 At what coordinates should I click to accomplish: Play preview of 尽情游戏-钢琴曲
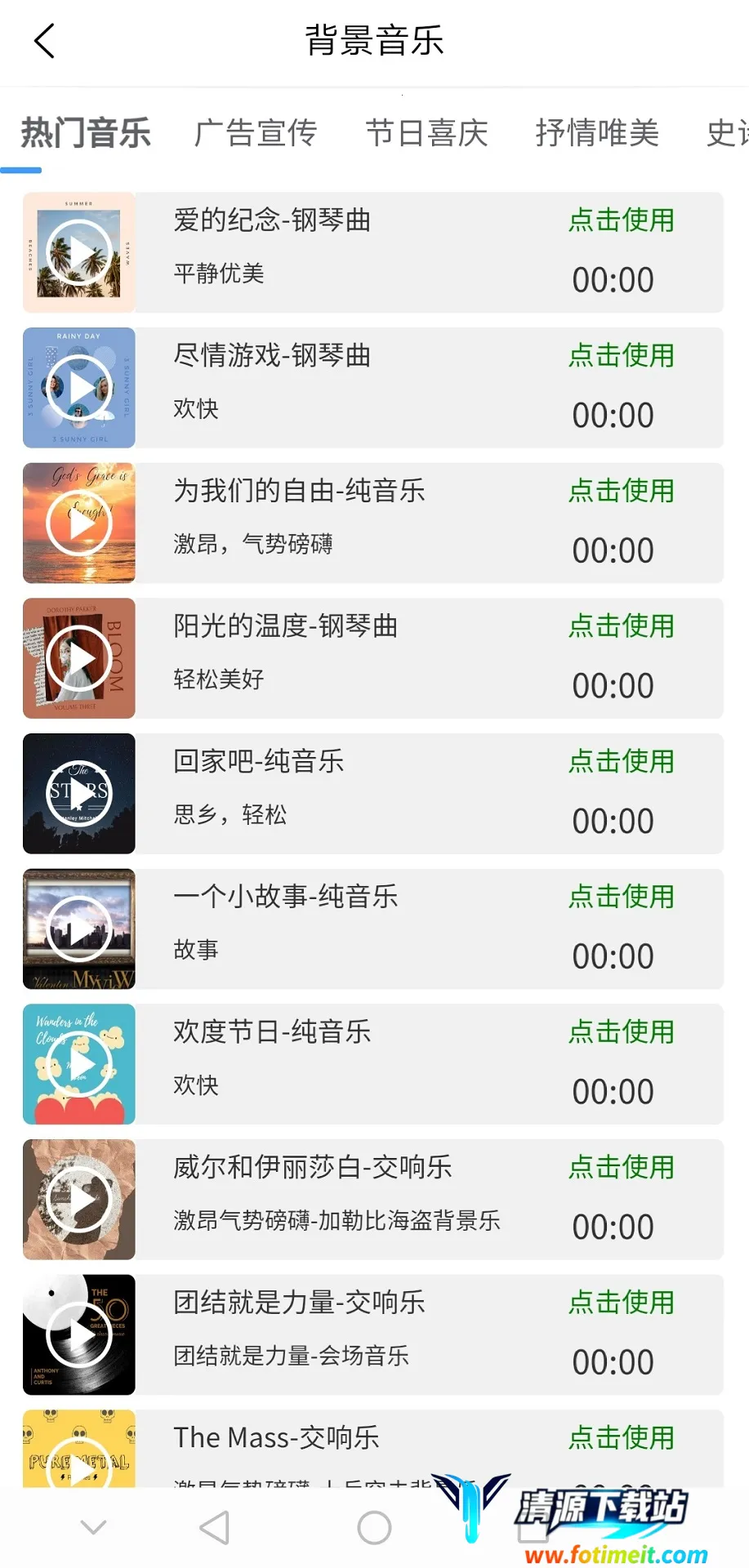point(79,388)
